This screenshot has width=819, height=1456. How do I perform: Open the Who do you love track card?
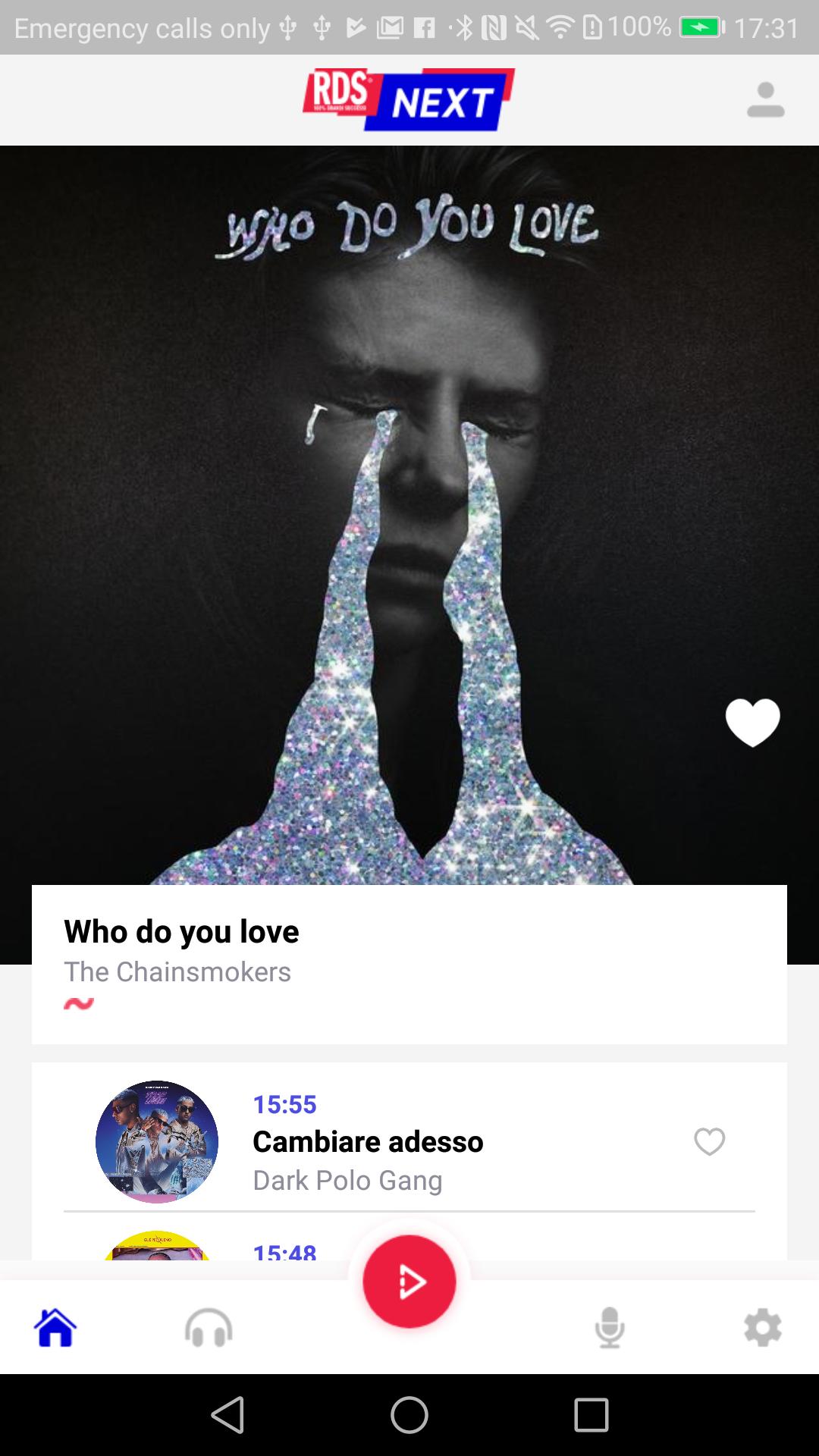click(x=409, y=963)
